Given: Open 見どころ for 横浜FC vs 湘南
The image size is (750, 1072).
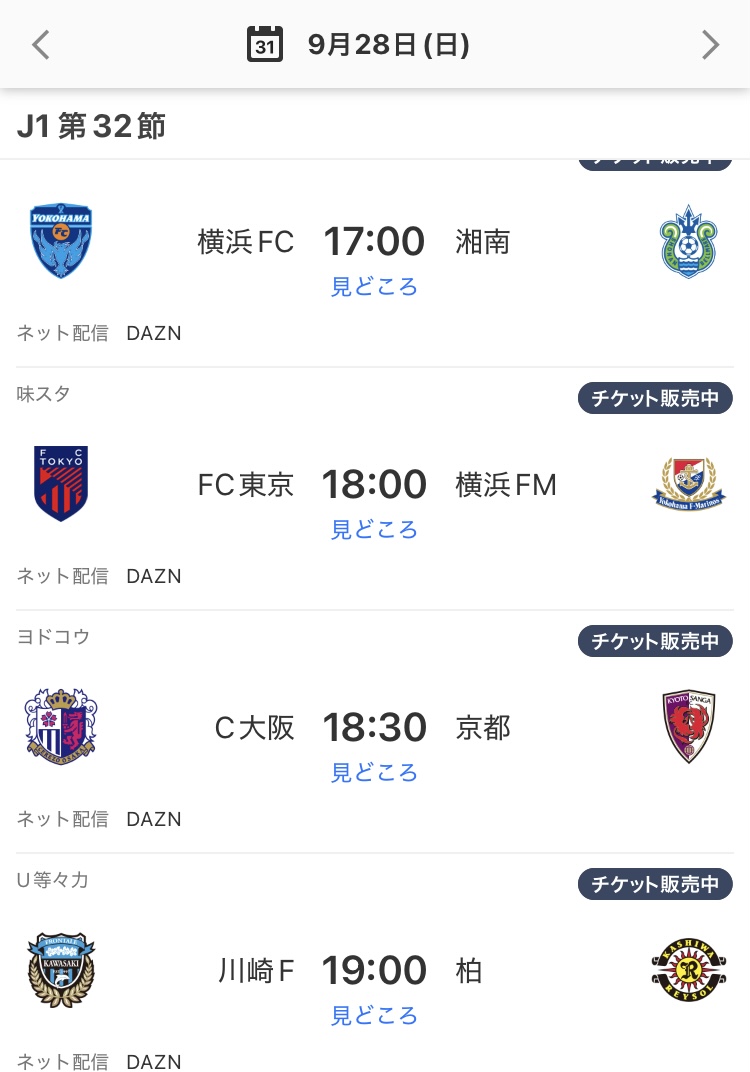Looking at the screenshot, I should (x=374, y=287).
